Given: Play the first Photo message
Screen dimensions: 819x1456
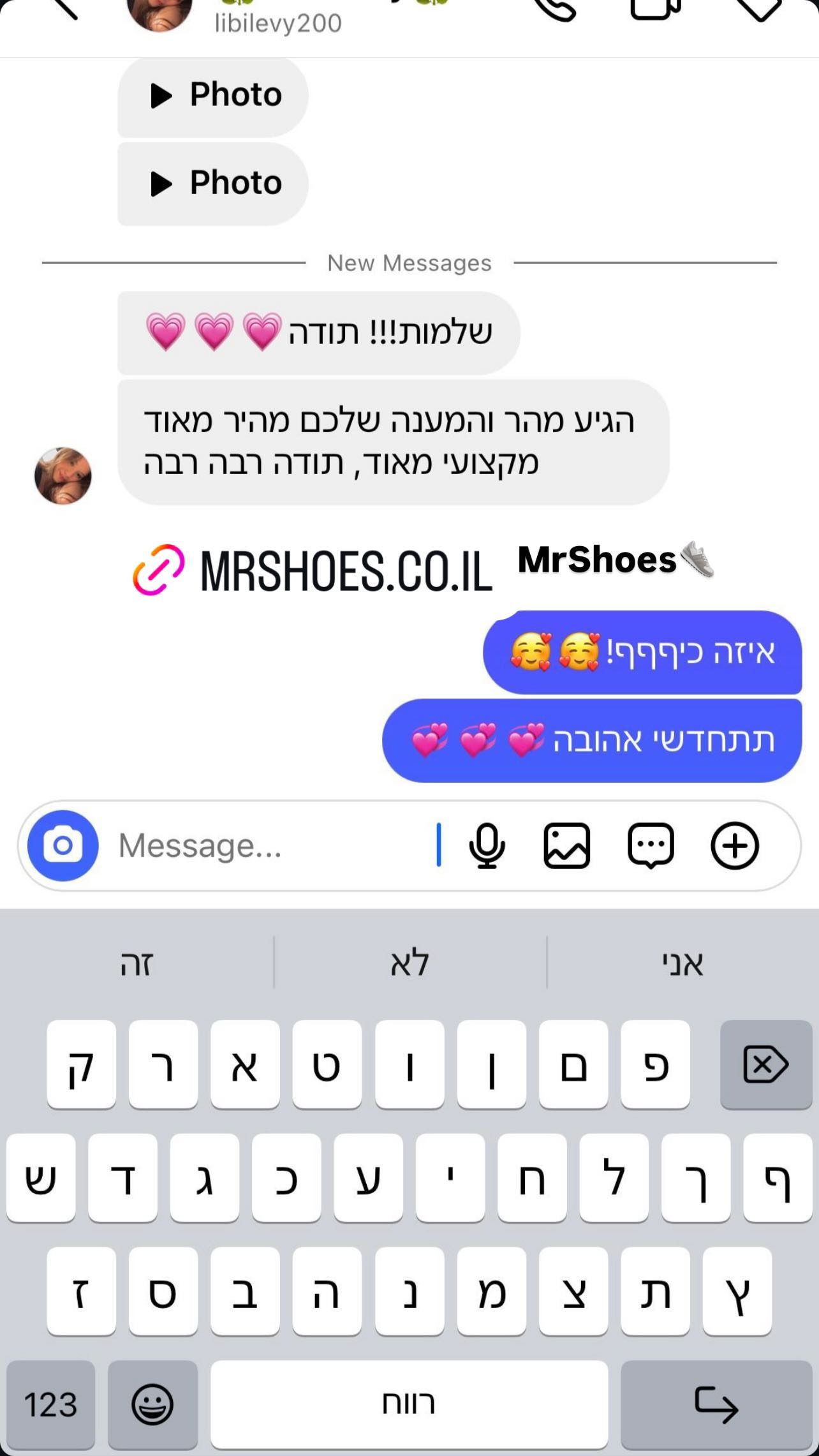Looking at the screenshot, I should [x=213, y=96].
